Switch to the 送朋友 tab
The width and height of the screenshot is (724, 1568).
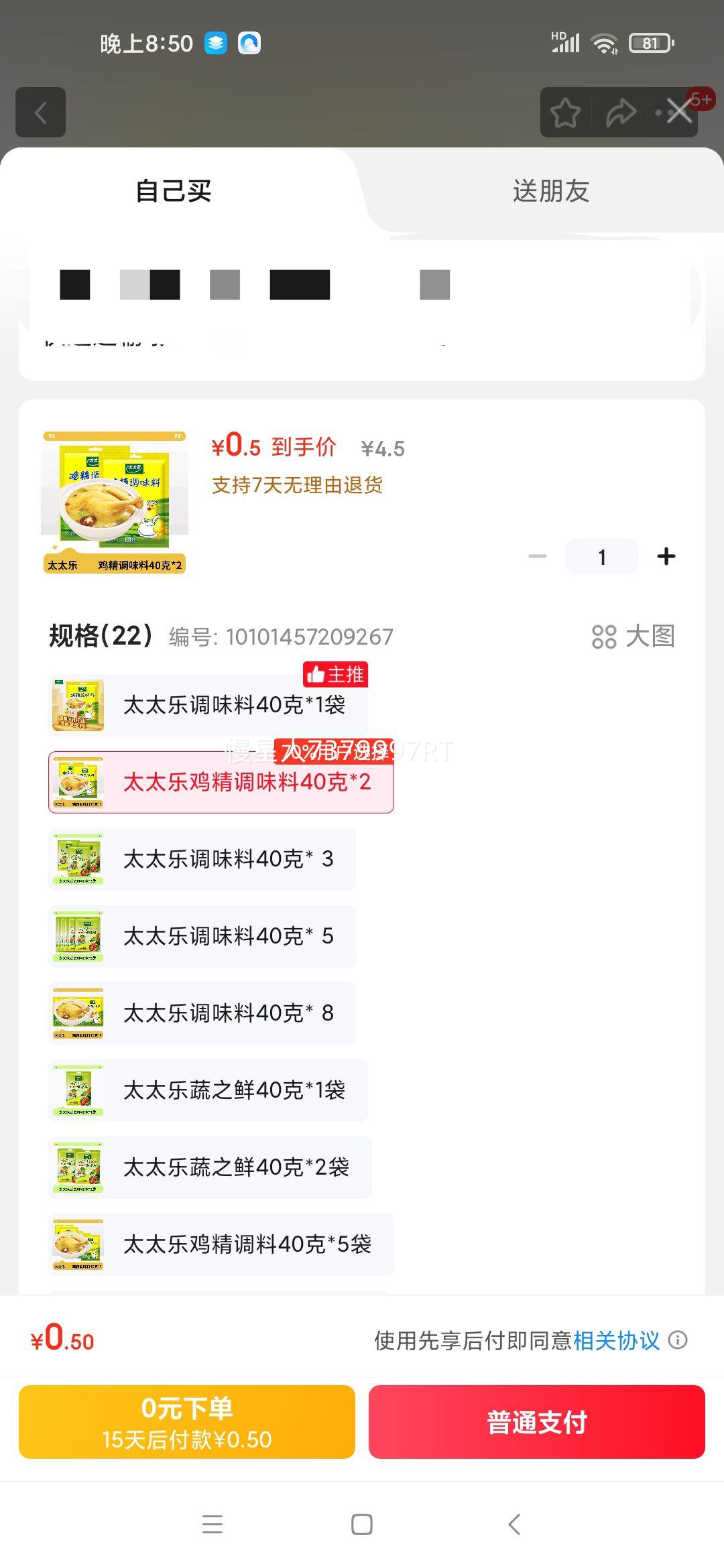coord(550,191)
